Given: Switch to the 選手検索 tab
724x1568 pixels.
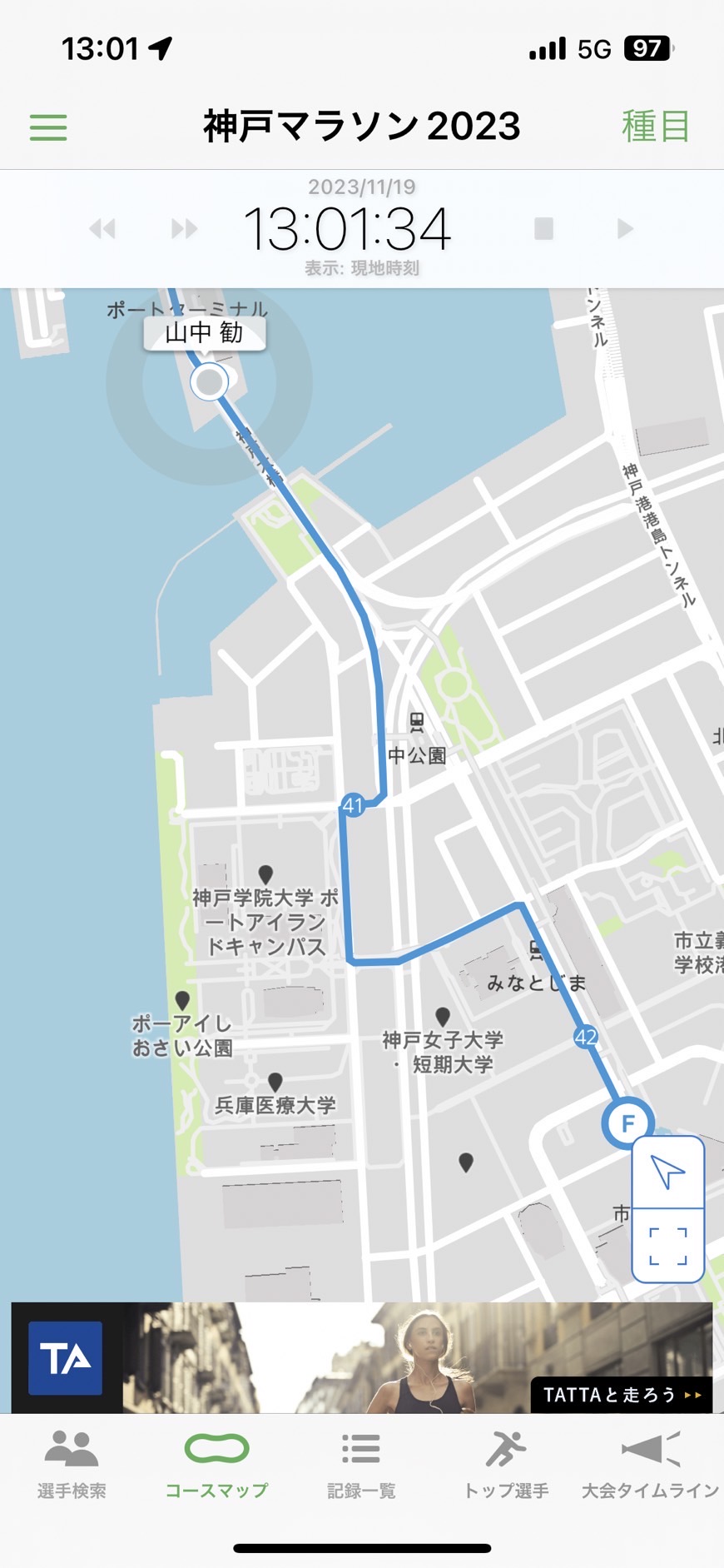Looking at the screenshot, I should [72, 1464].
